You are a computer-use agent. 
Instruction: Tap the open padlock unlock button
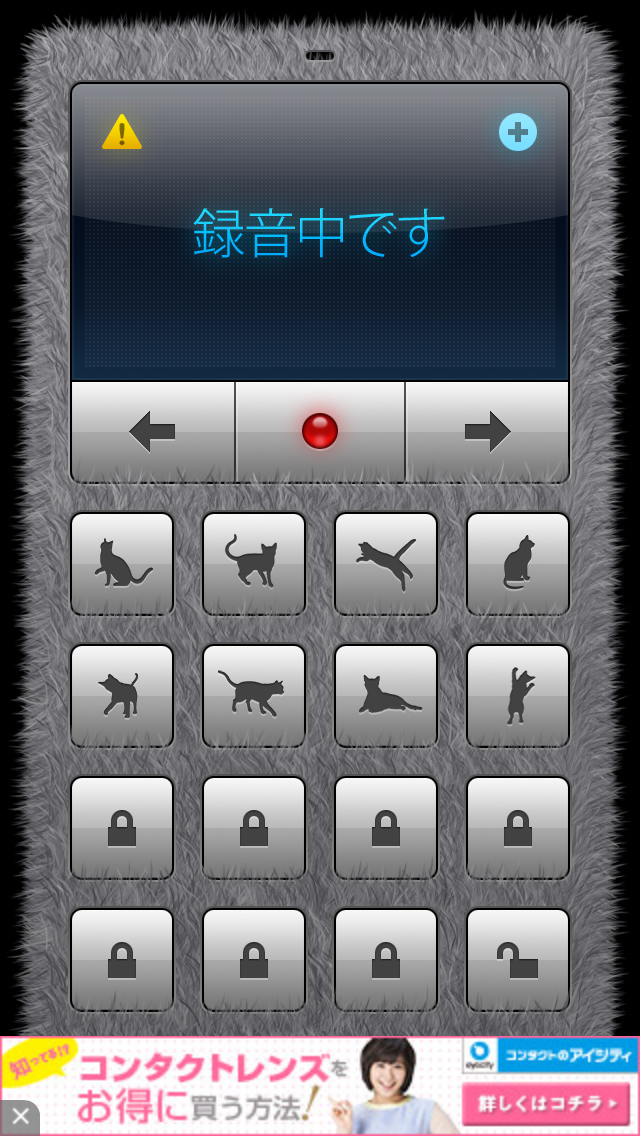(x=518, y=960)
